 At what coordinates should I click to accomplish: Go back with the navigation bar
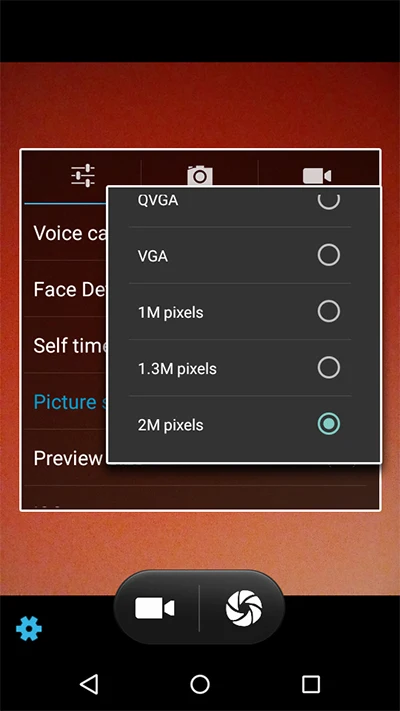89,684
